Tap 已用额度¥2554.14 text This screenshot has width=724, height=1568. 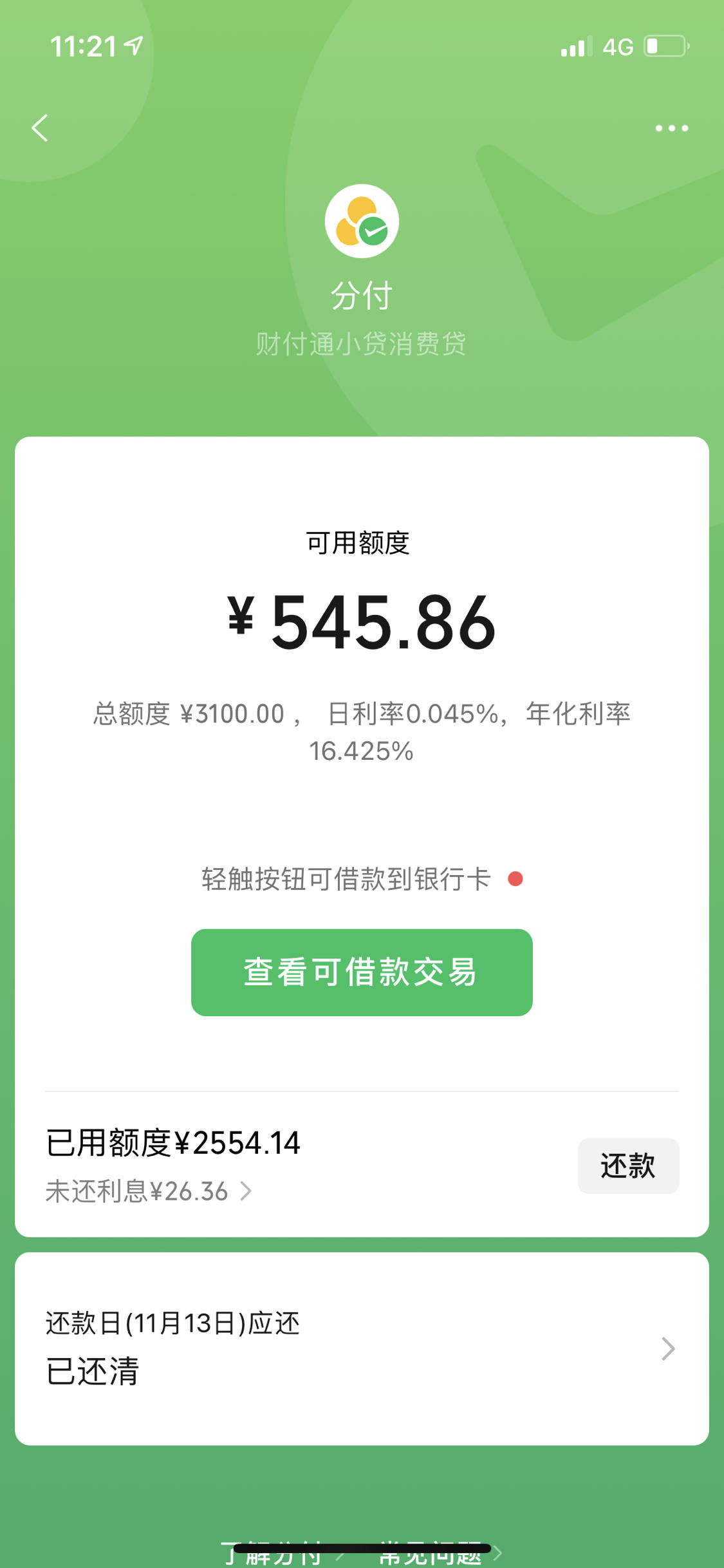click(172, 1141)
